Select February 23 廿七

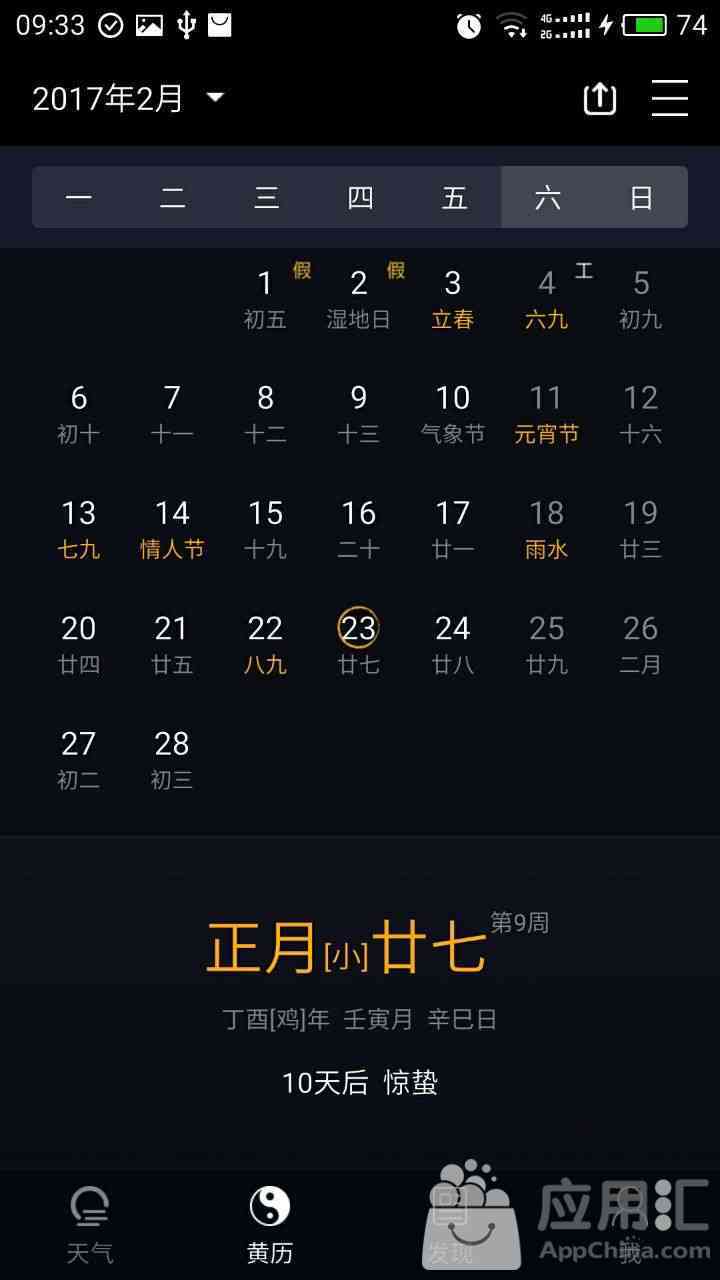[359, 644]
